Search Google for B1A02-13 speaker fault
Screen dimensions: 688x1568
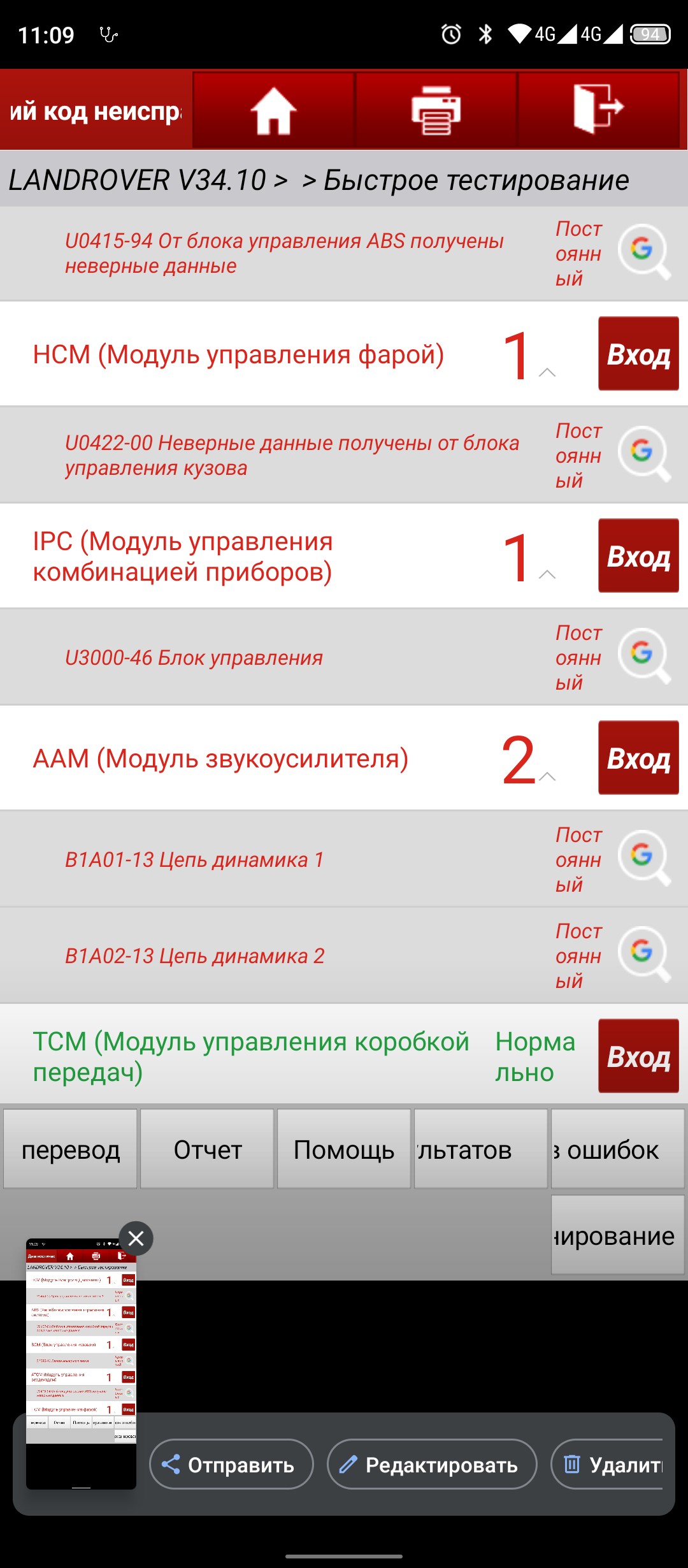(x=643, y=954)
